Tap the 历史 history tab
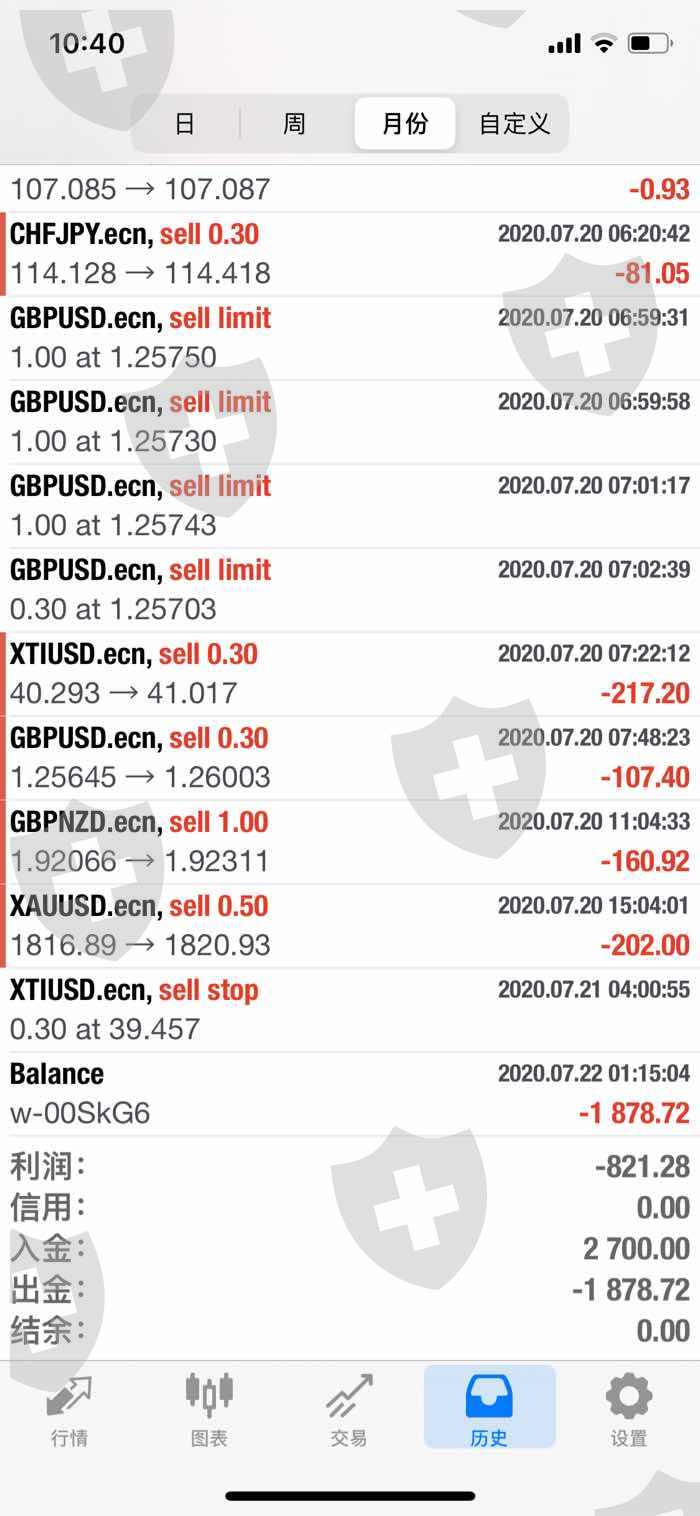The width and height of the screenshot is (700, 1516). 489,1408
